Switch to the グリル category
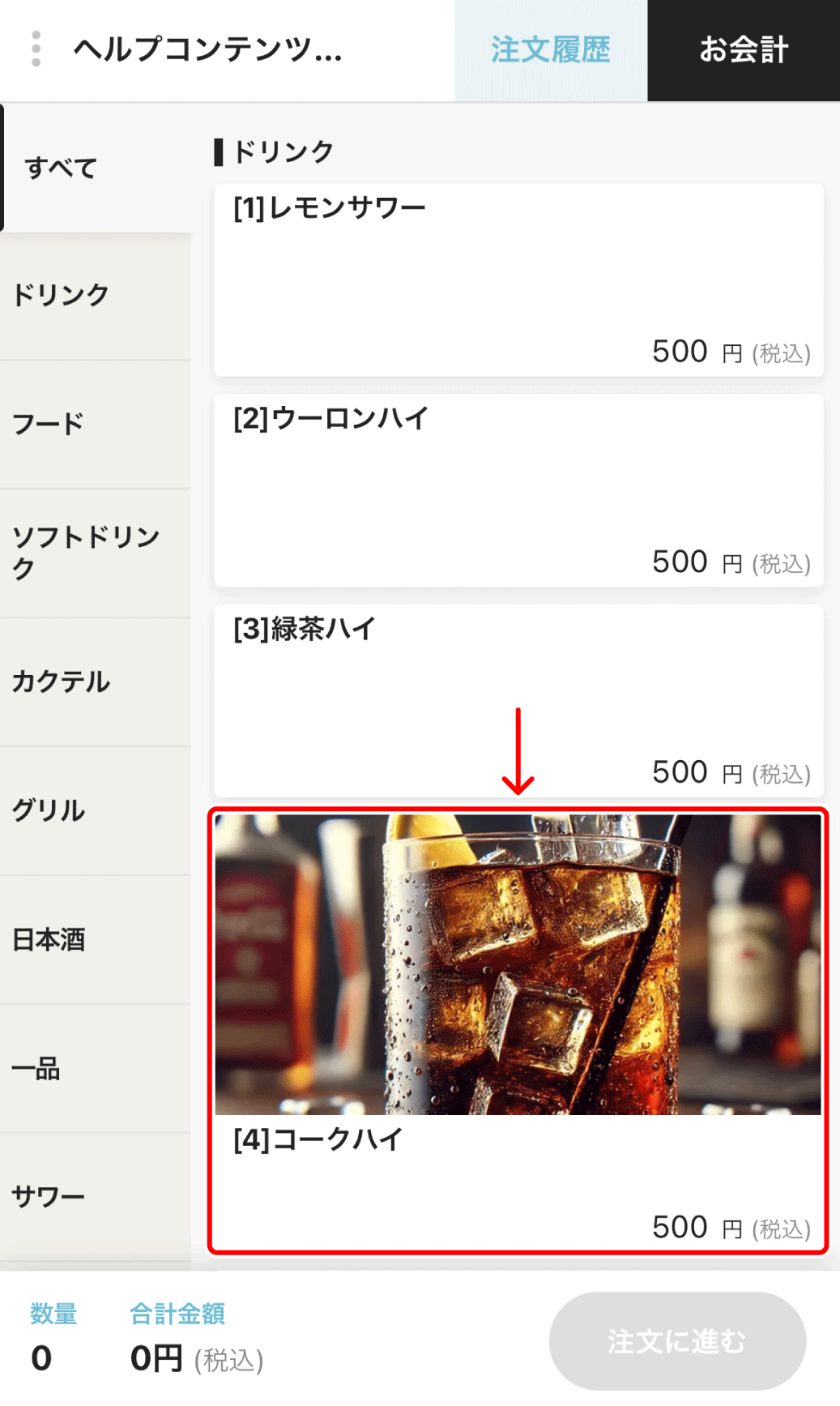The image size is (840, 1406). 96,810
